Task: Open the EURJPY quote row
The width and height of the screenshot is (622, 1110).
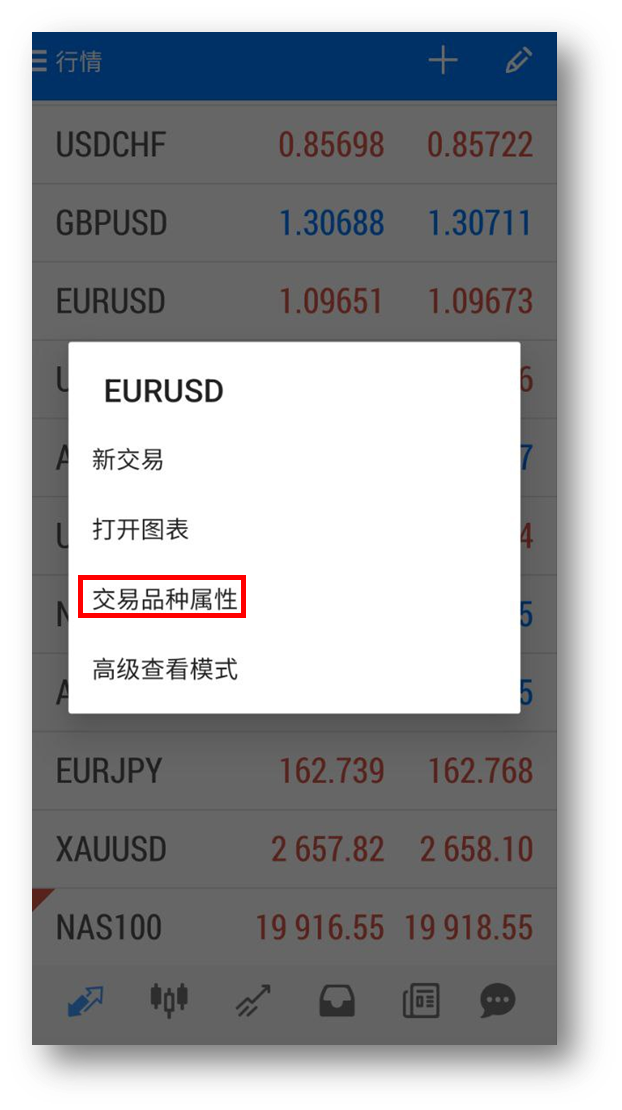Action: 294,771
